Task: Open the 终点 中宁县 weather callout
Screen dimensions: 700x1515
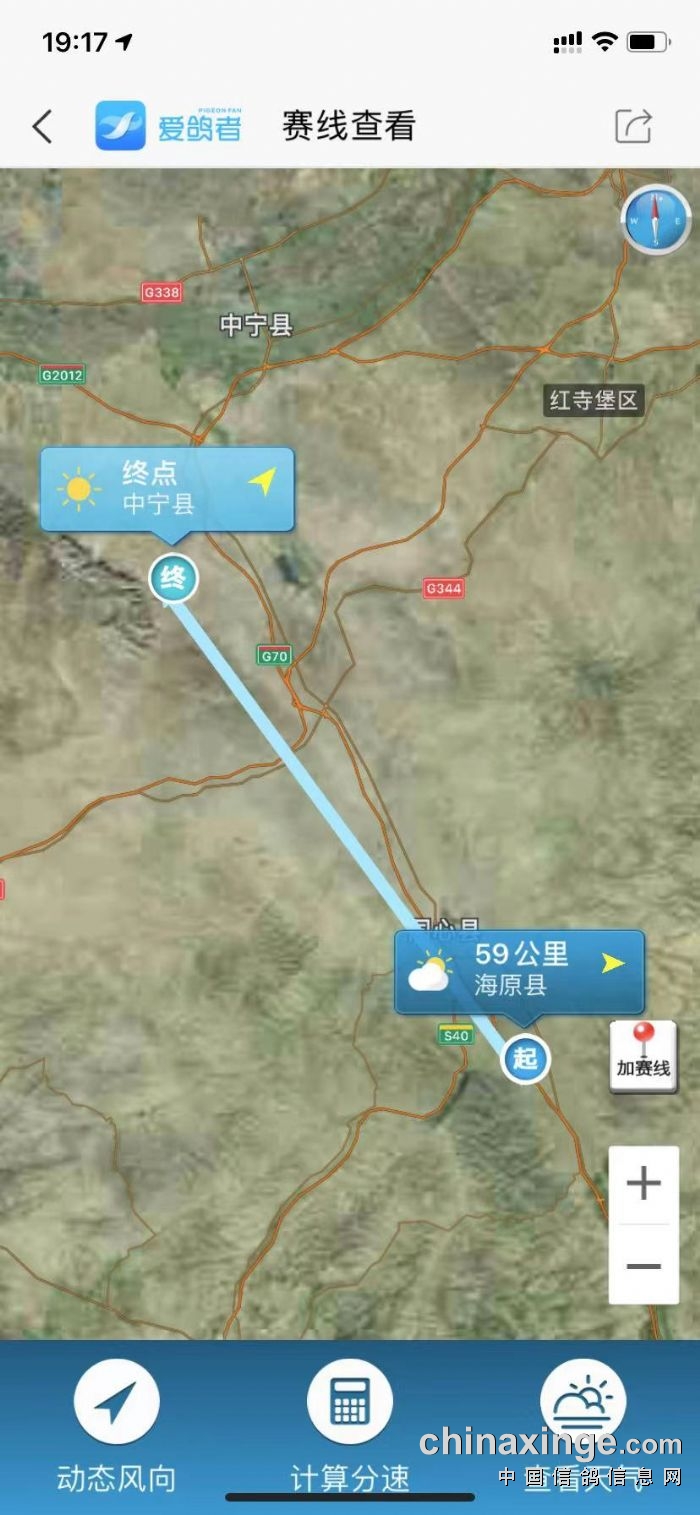Action: (167, 488)
